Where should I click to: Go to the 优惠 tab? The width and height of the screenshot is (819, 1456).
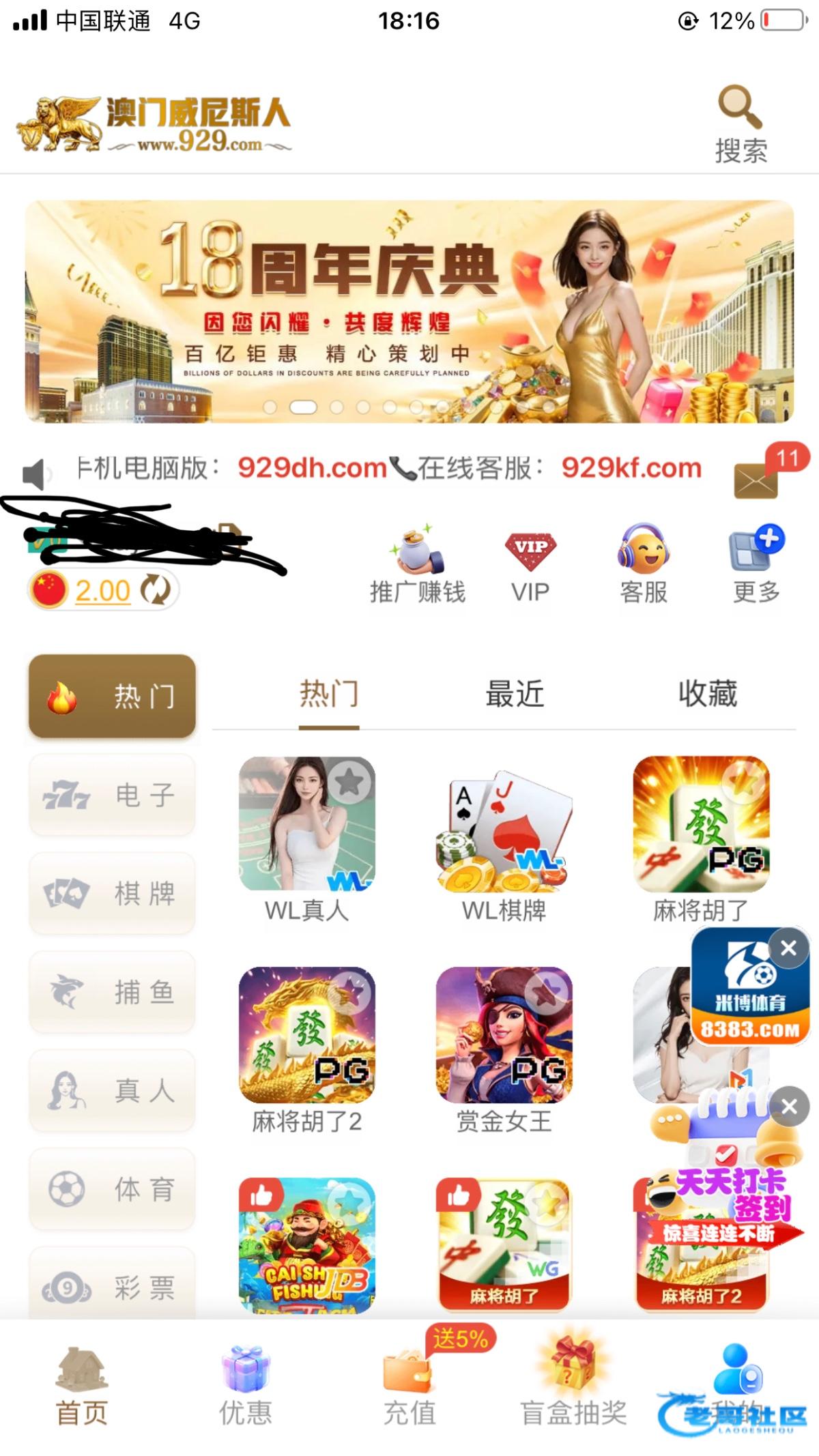tap(246, 1385)
